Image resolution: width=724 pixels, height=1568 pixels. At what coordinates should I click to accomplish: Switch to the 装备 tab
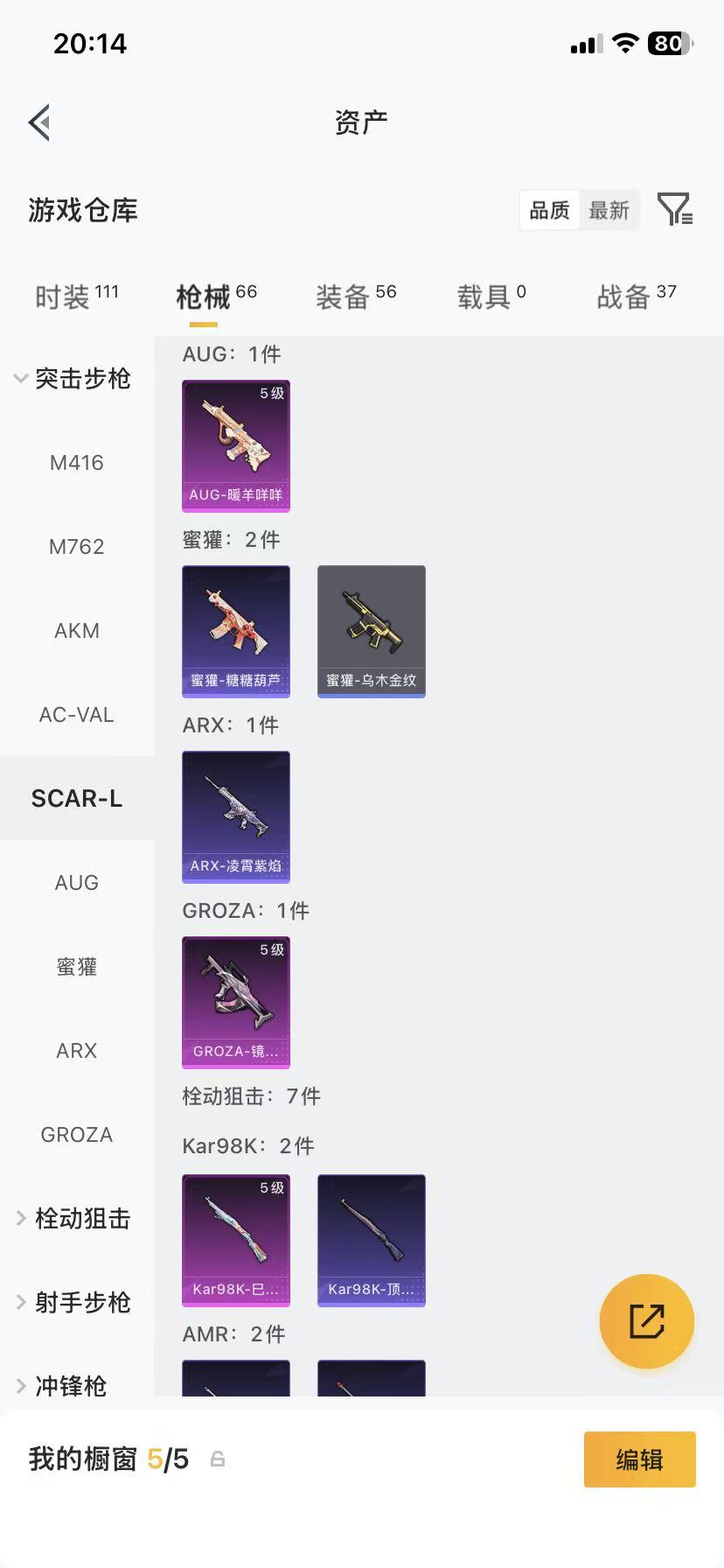tap(356, 297)
